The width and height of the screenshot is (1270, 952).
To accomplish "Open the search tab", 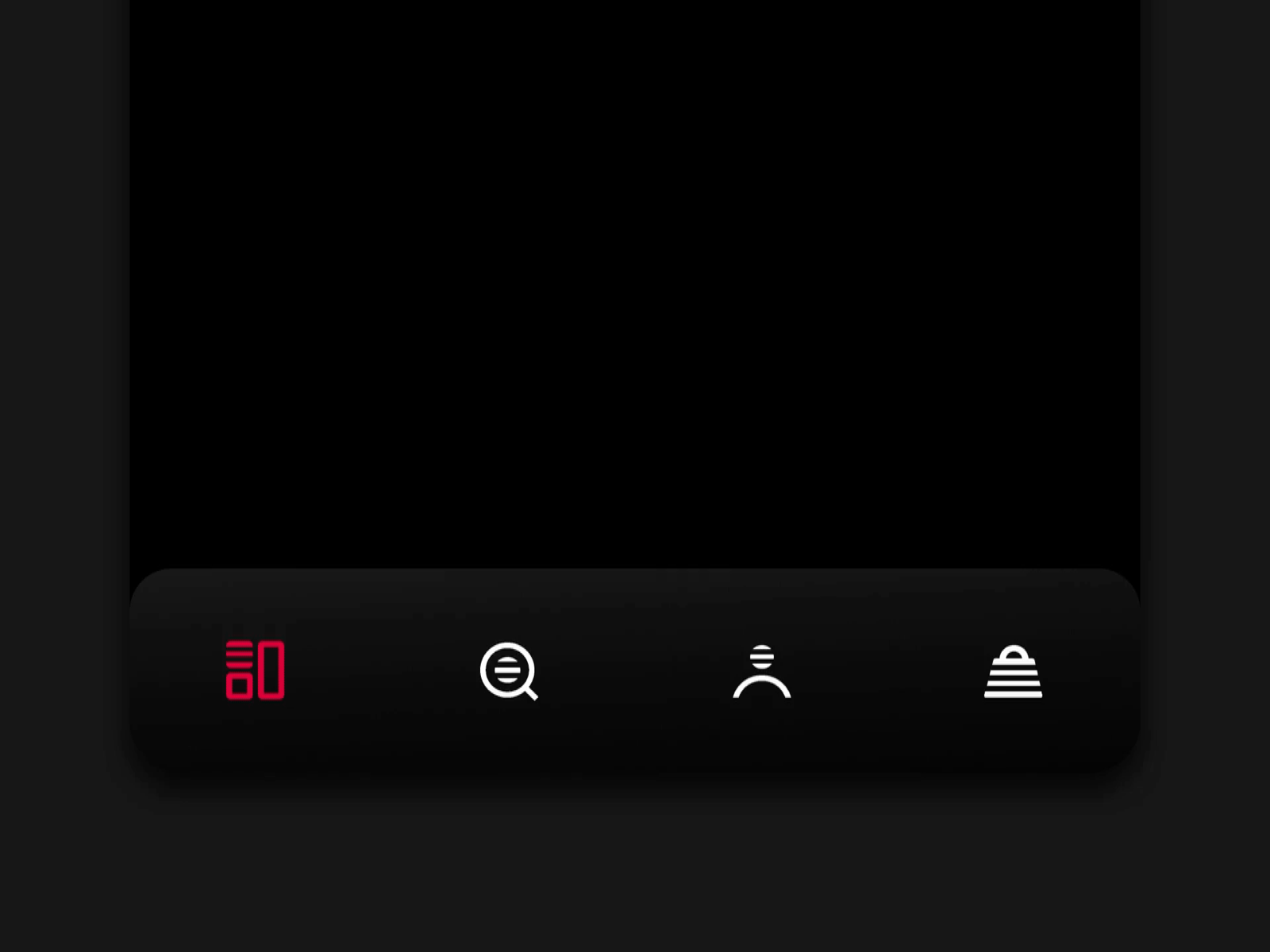I will click(x=508, y=671).
